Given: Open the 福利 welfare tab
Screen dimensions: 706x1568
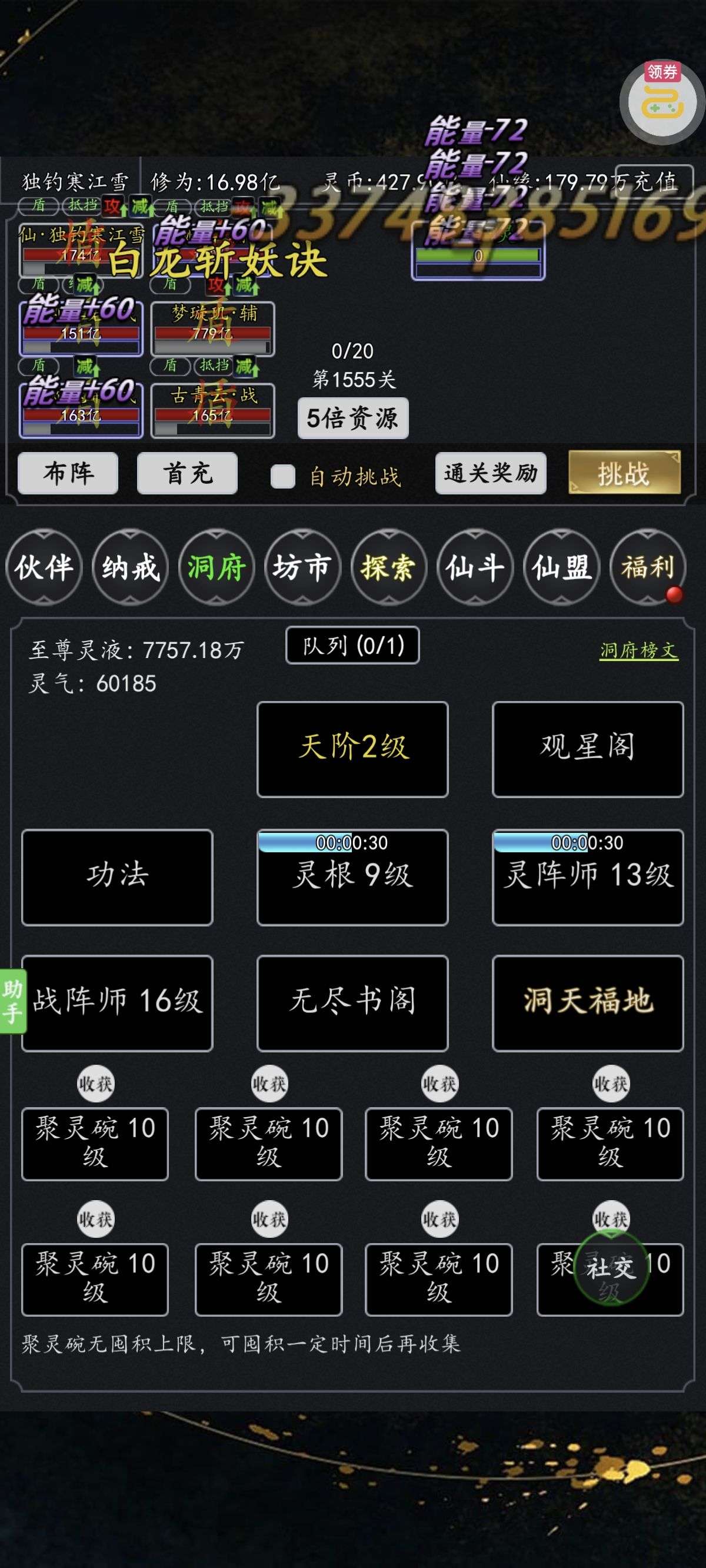Looking at the screenshot, I should tap(648, 567).
